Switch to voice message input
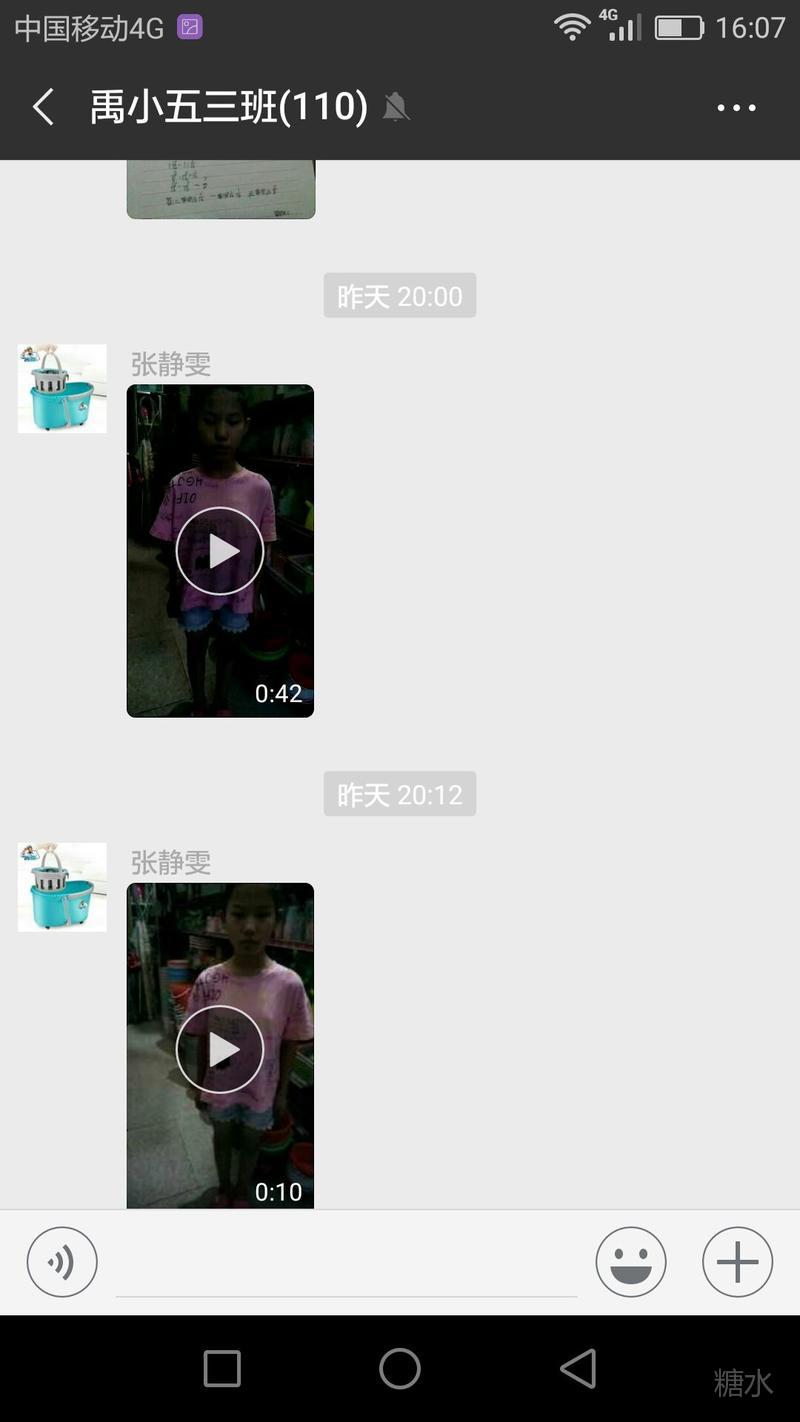This screenshot has width=800, height=1422. tap(62, 1262)
